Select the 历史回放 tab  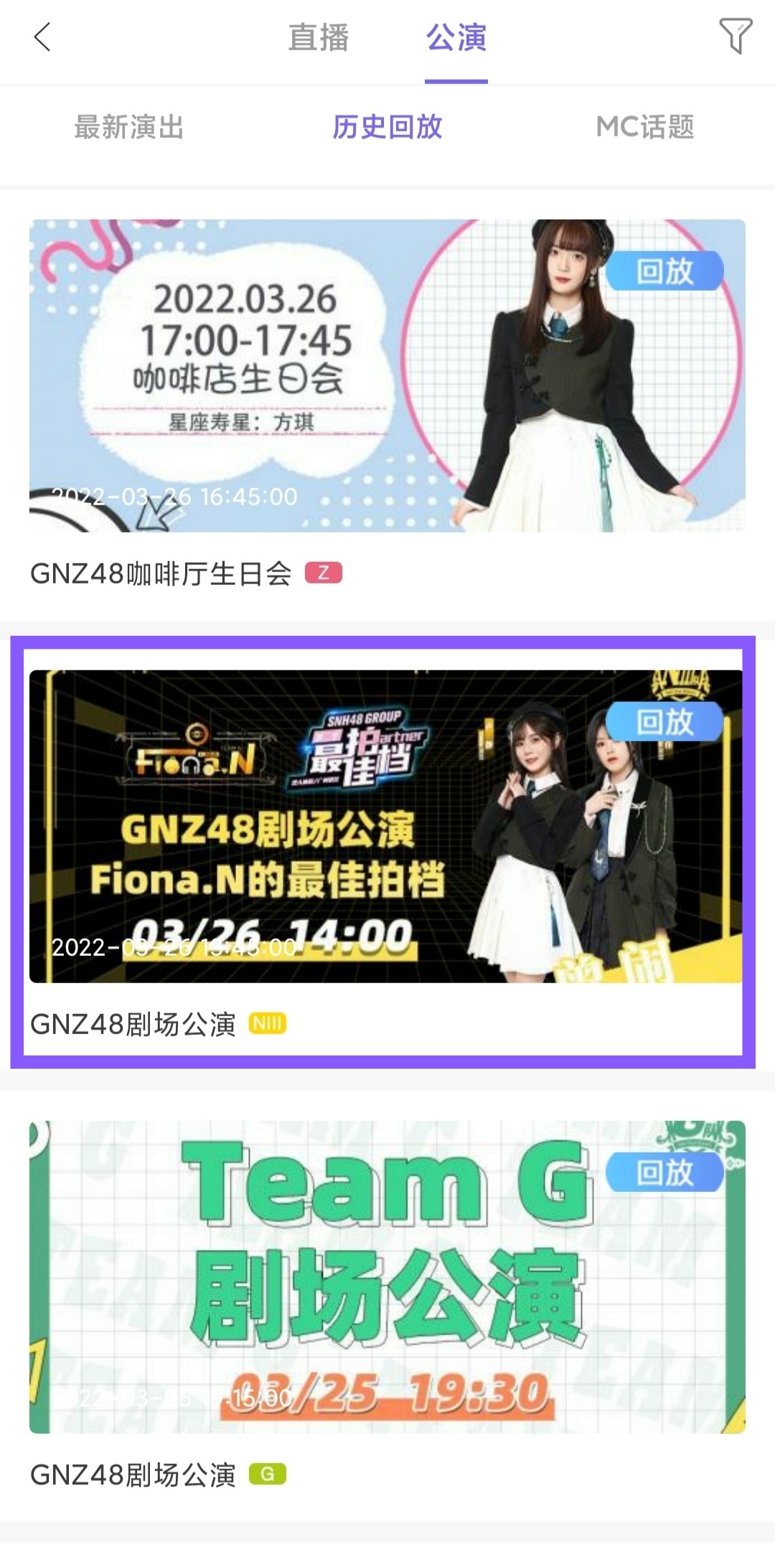[x=387, y=127]
